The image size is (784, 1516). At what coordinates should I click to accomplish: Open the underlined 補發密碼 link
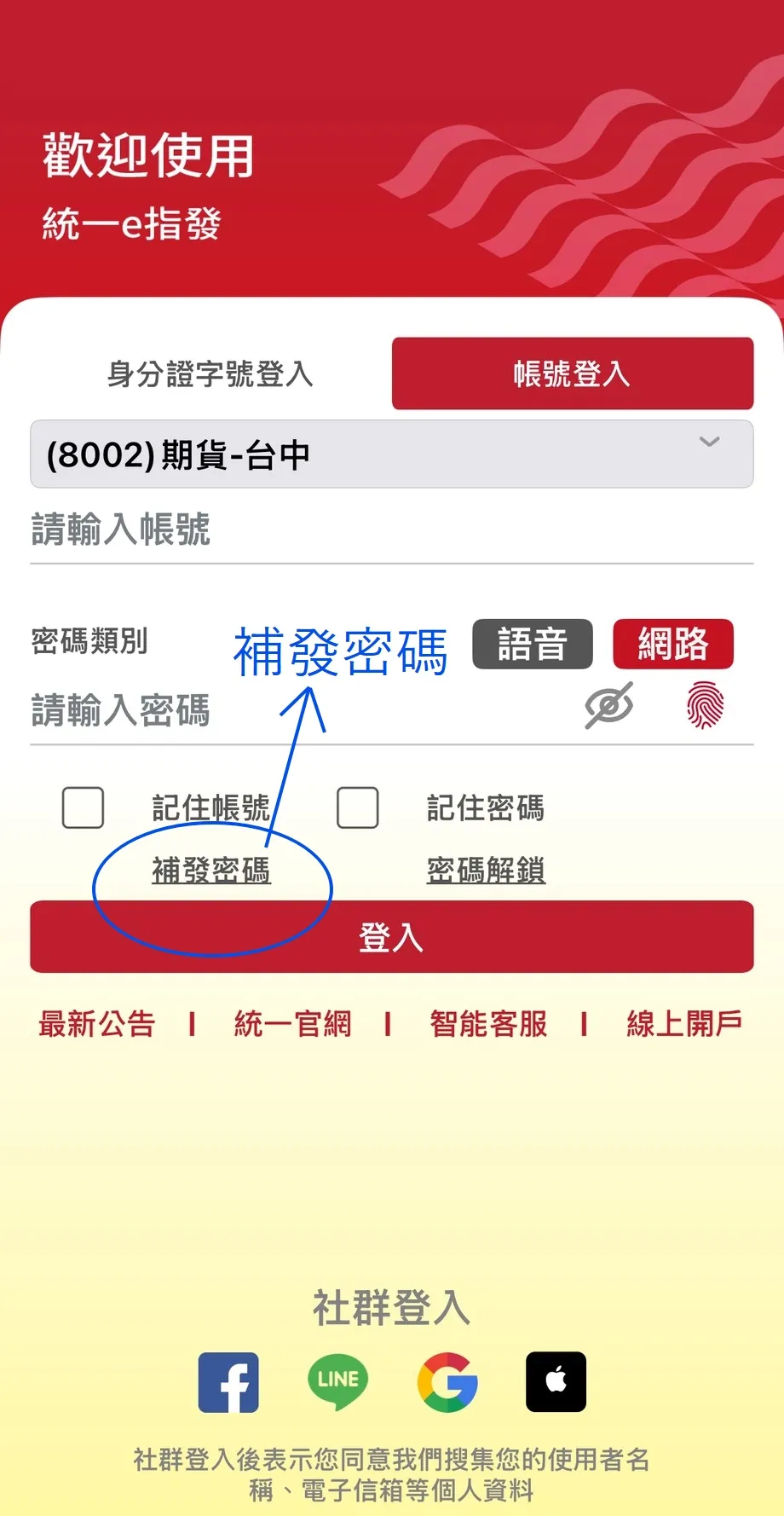pos(211,870)
